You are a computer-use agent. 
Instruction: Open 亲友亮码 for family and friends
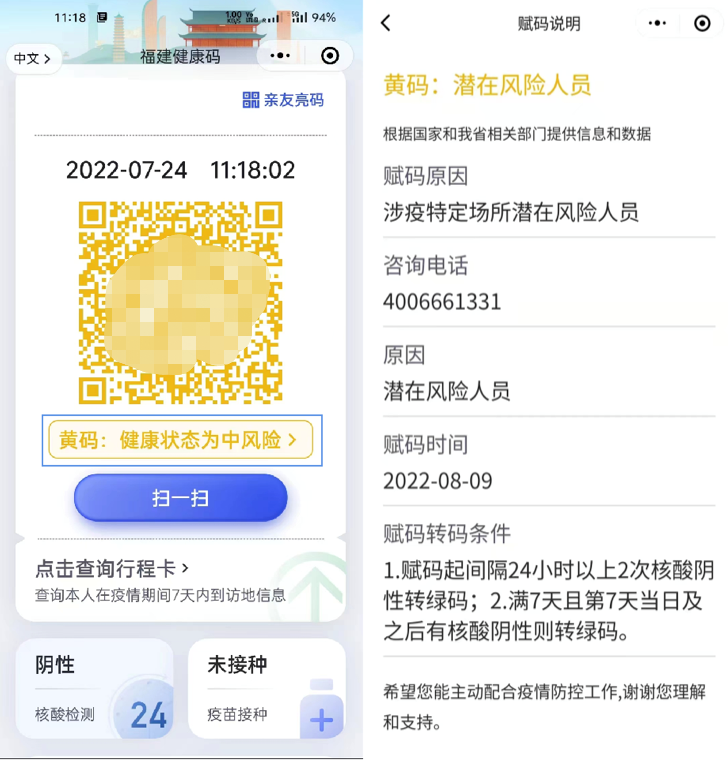pyautogui.click(x=283, y=100)
